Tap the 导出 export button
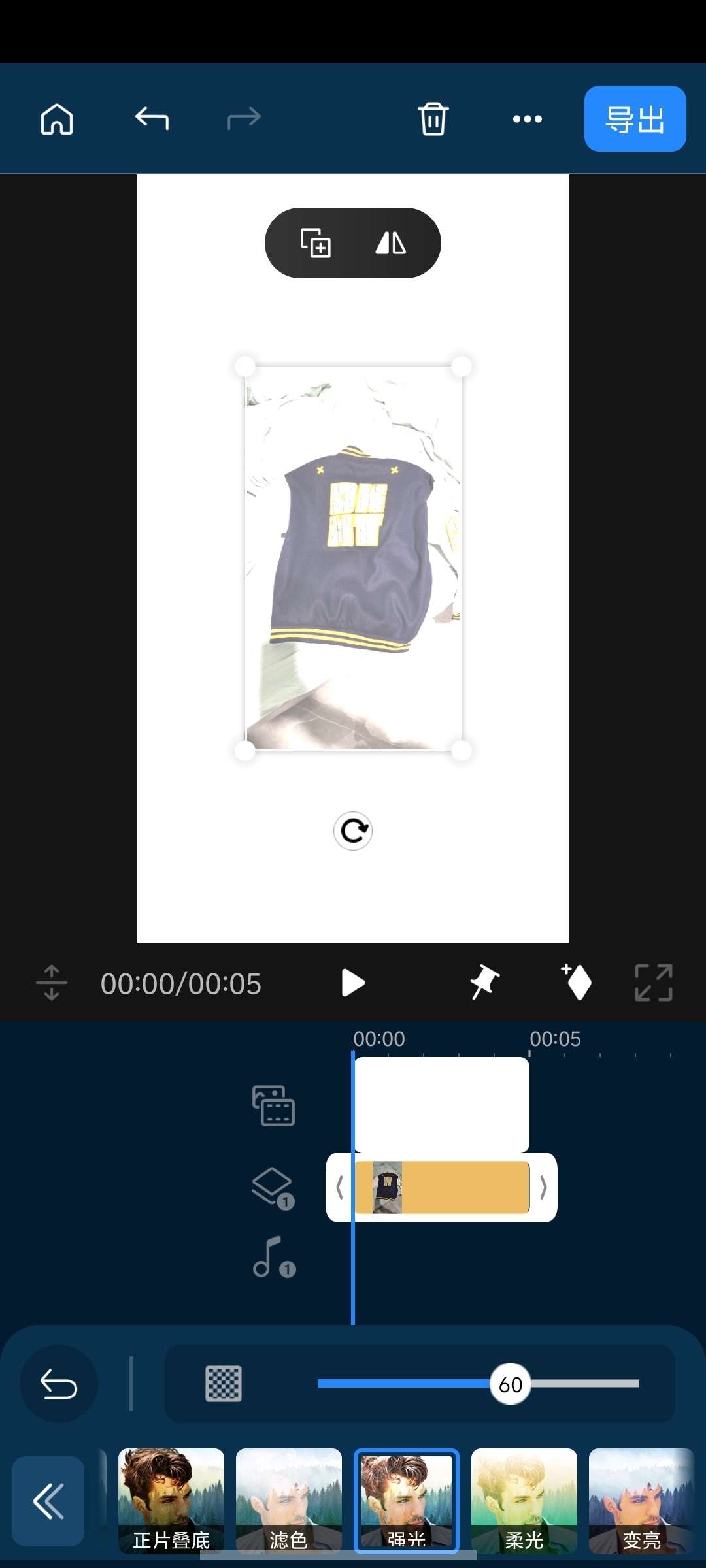The image size is (706, 1568). [635, 119]
